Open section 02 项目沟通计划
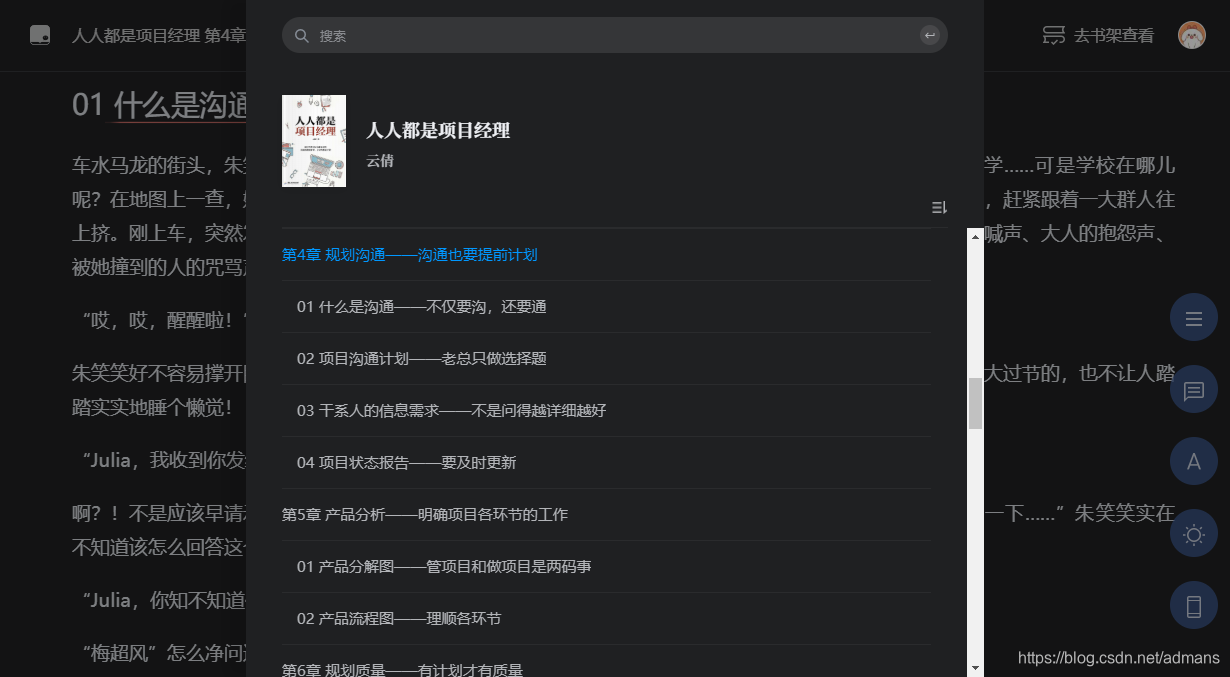Image resolution: width=1230 pixels, height=677 pixels. (421, 359)
